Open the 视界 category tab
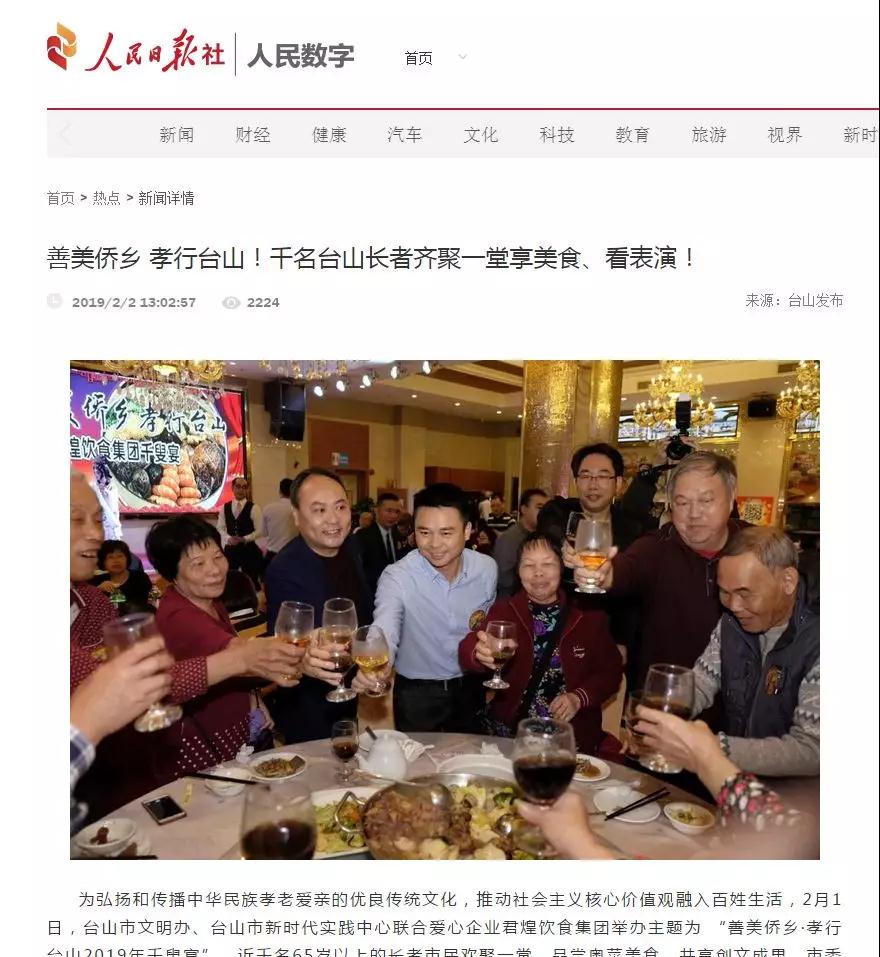The image size is (880, 957). point(785,135)
